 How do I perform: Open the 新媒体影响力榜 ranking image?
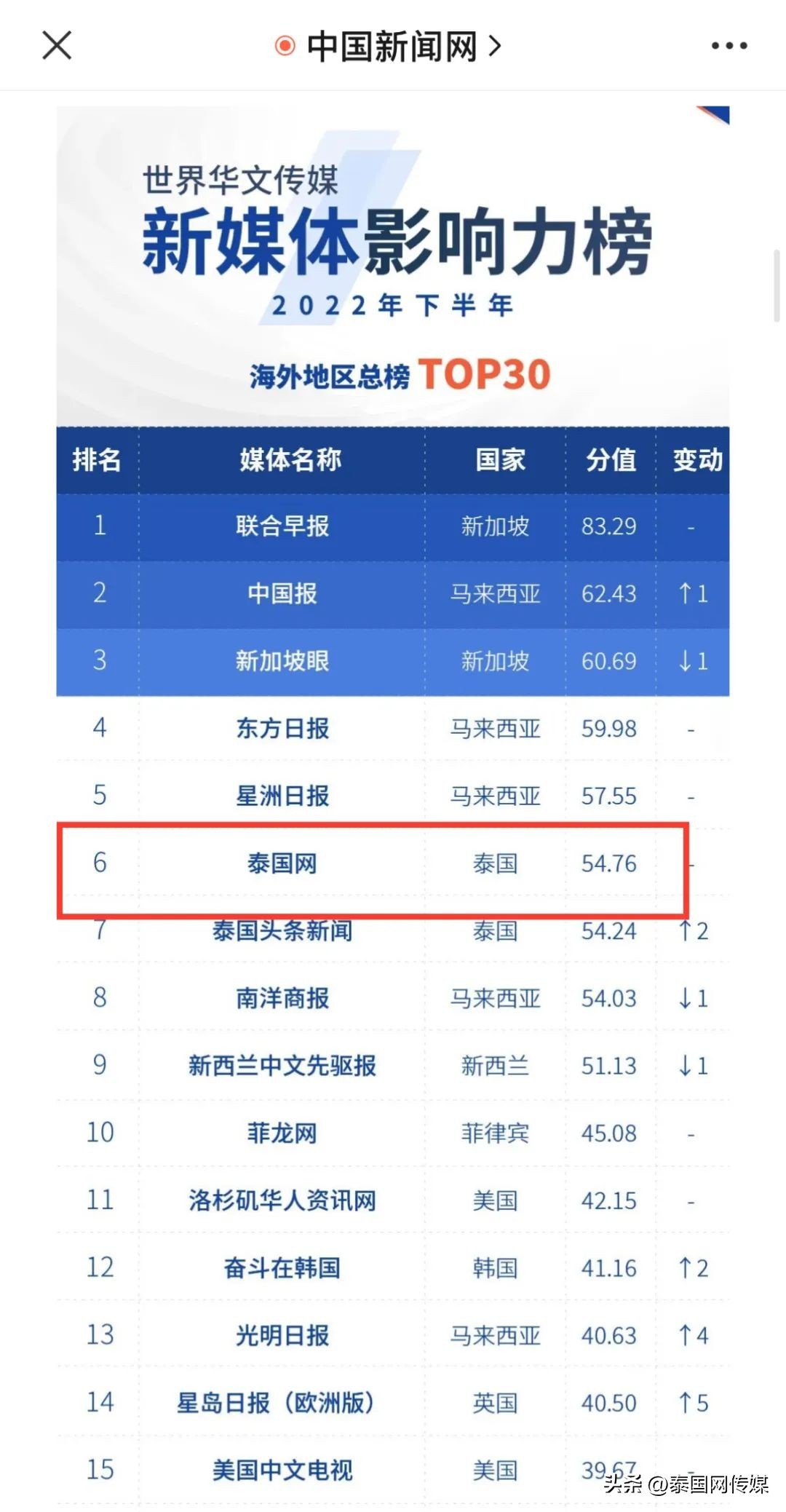tap(393, 801)
